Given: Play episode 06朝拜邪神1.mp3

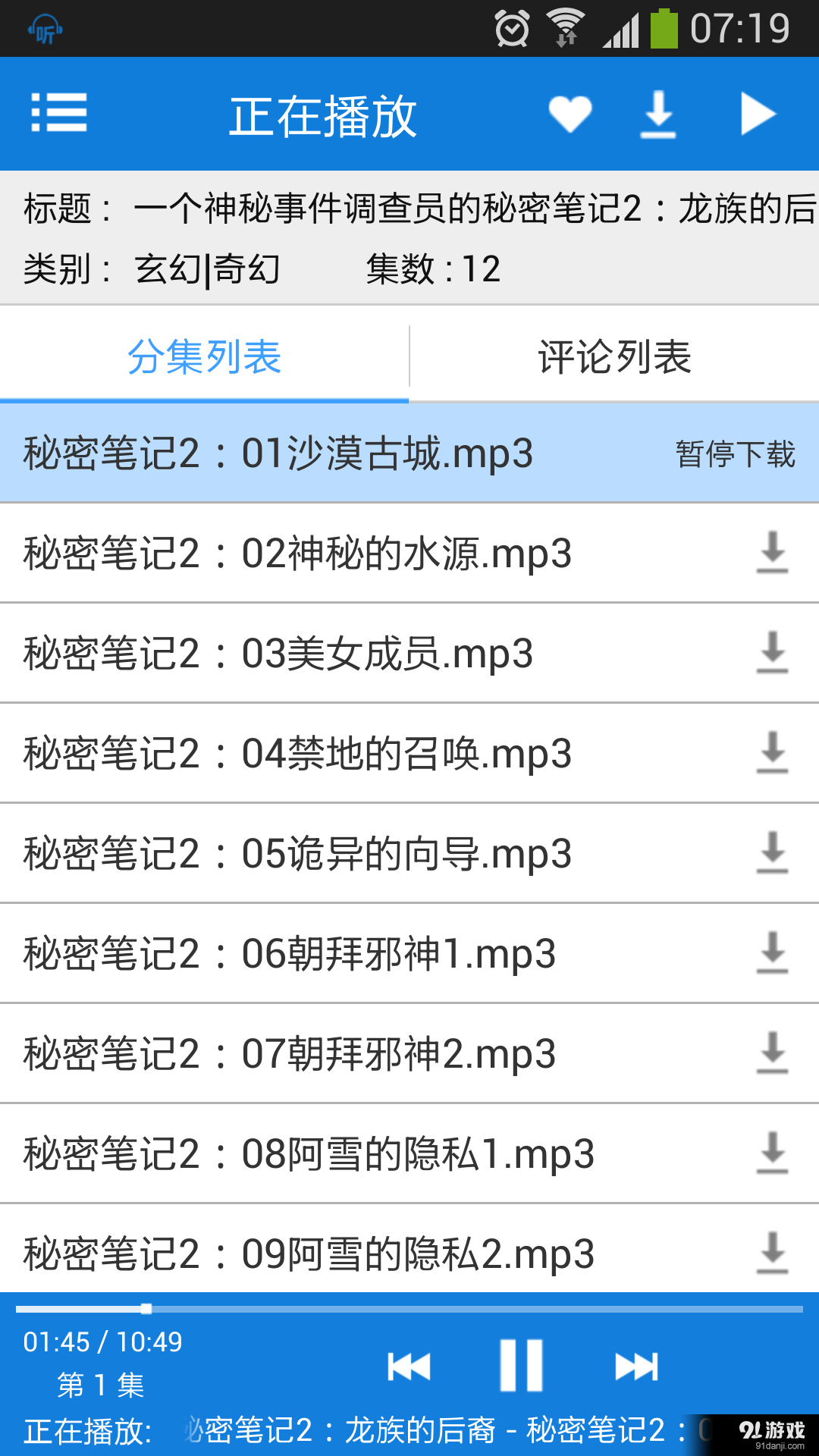Looking at the screenshot, I should [303, 954].
